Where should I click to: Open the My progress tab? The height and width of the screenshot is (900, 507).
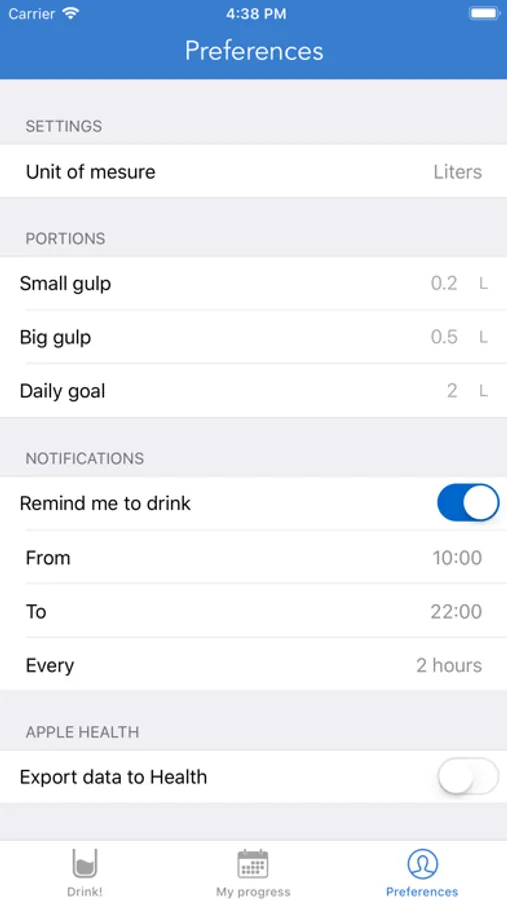tap(253, 871)
